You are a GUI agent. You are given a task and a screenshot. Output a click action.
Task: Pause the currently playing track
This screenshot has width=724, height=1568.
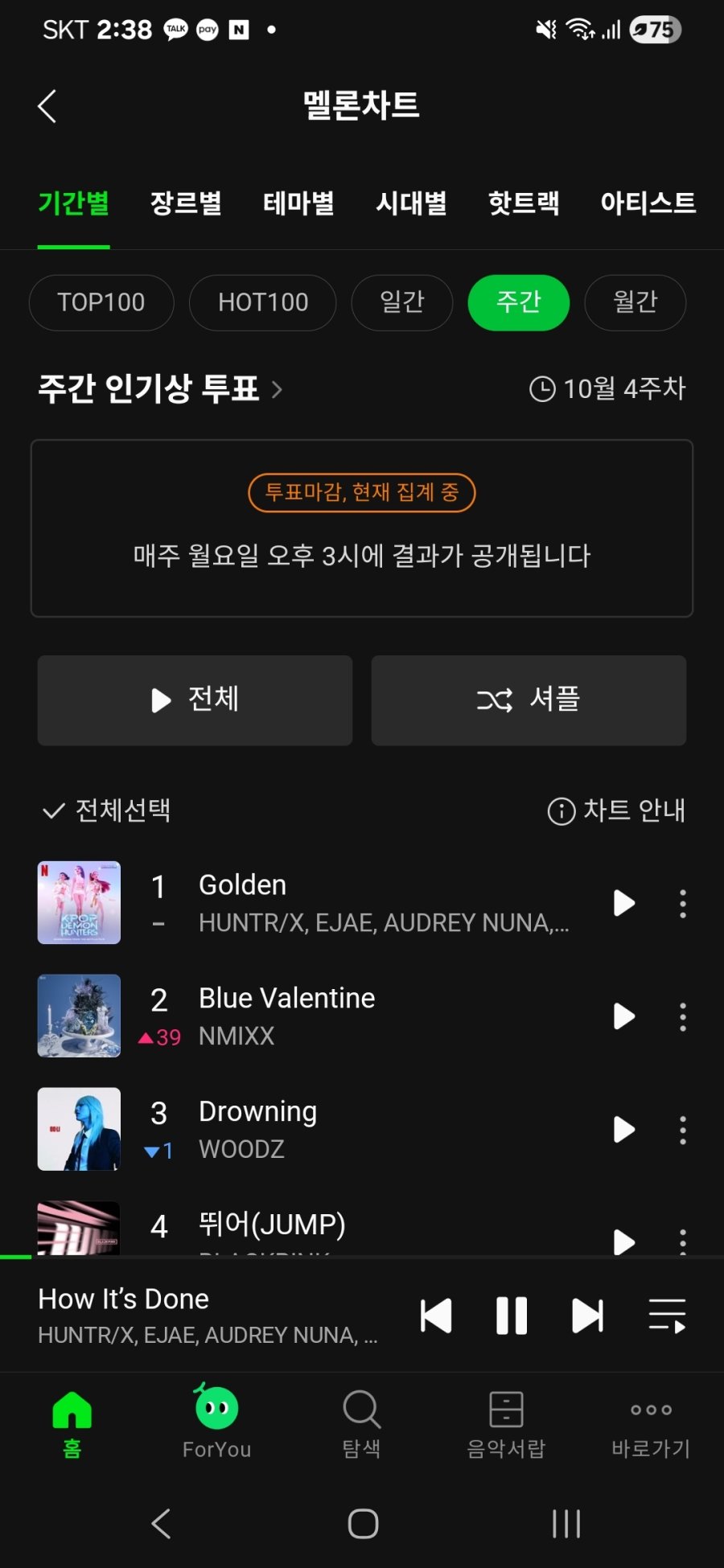[x=512, y=1316]
